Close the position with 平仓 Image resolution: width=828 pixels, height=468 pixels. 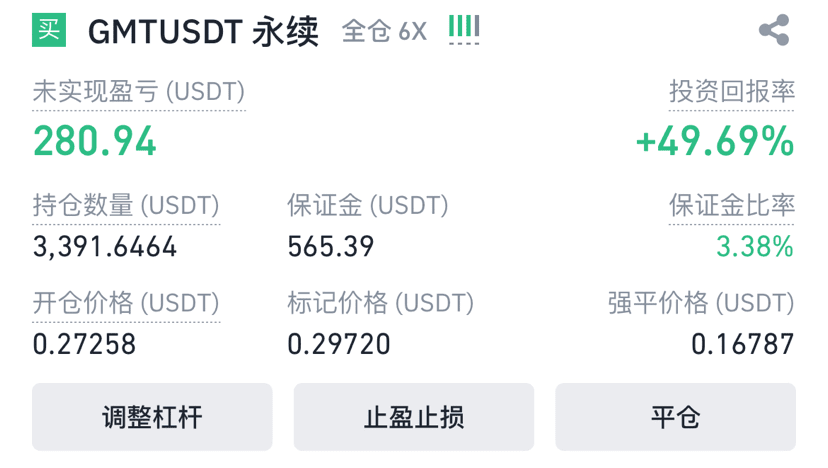[x=675, y=417]
